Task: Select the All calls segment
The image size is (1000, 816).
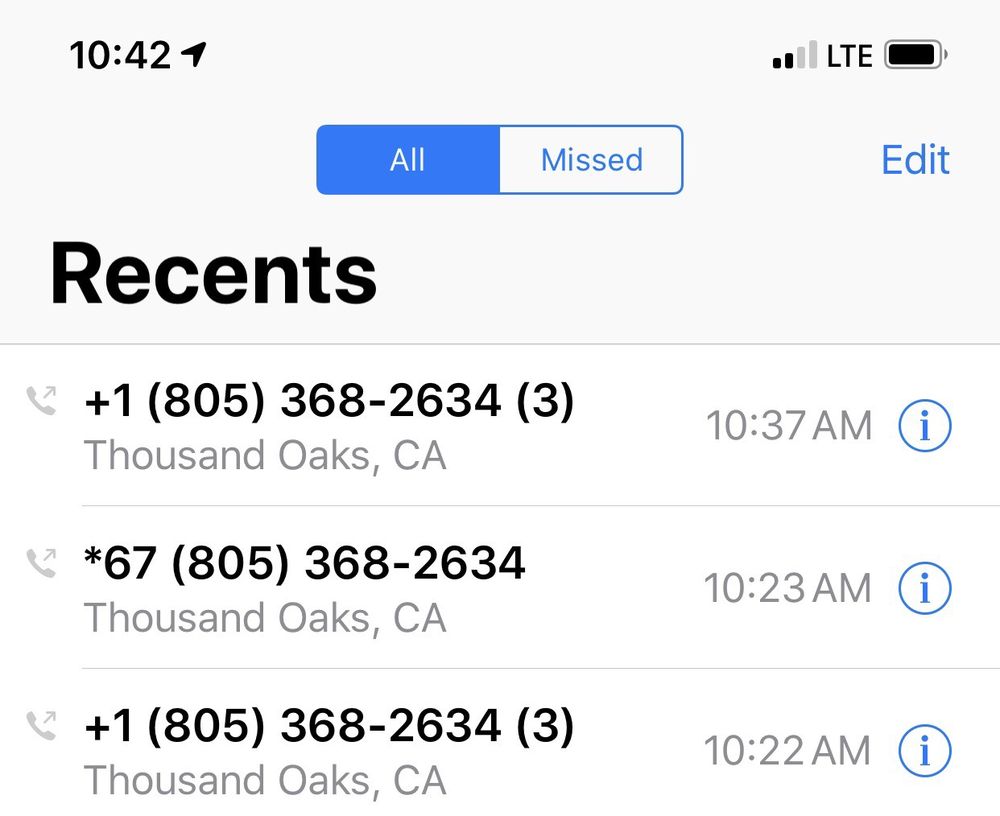Action: [407, 160]
